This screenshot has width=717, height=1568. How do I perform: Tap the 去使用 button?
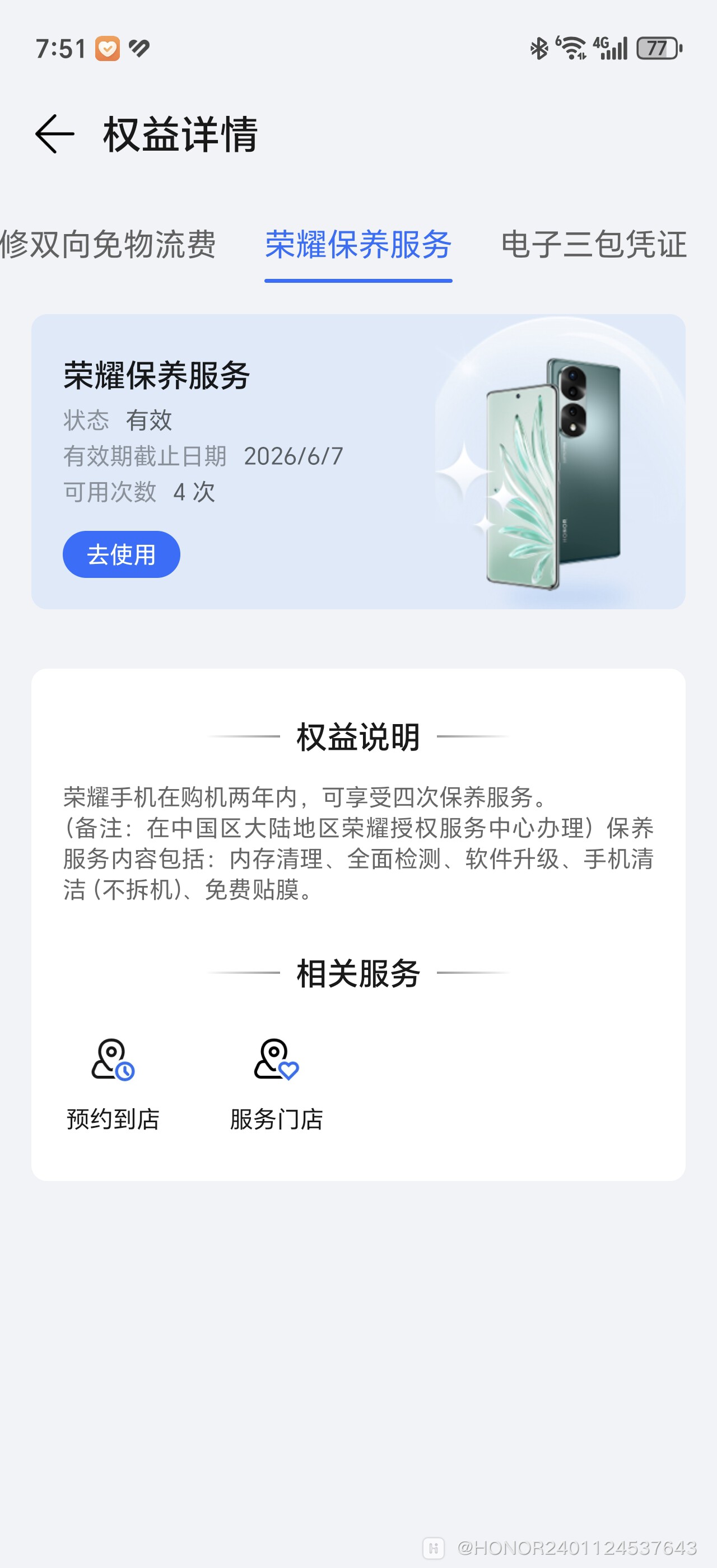(121, 554)
